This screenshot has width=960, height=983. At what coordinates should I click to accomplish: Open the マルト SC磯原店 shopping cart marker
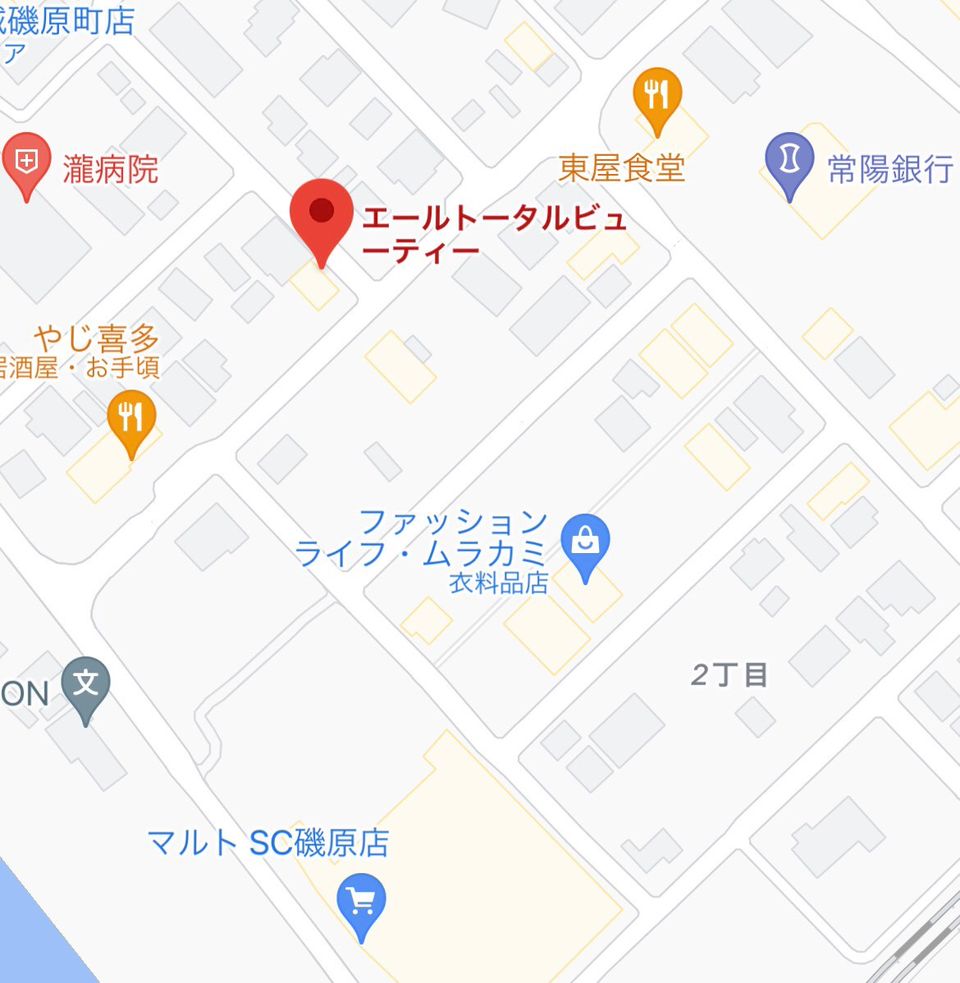(x=361, y=907)
